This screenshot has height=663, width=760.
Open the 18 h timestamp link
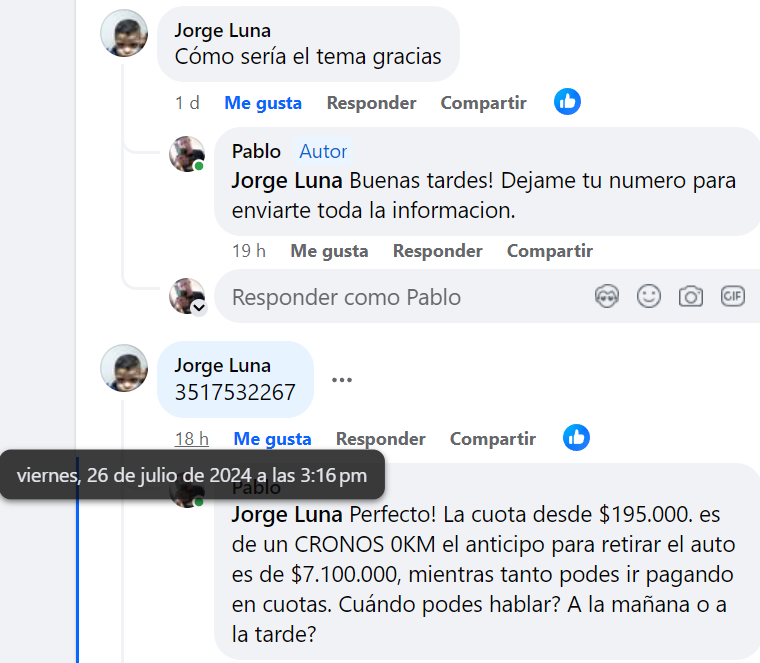[192, 439]
